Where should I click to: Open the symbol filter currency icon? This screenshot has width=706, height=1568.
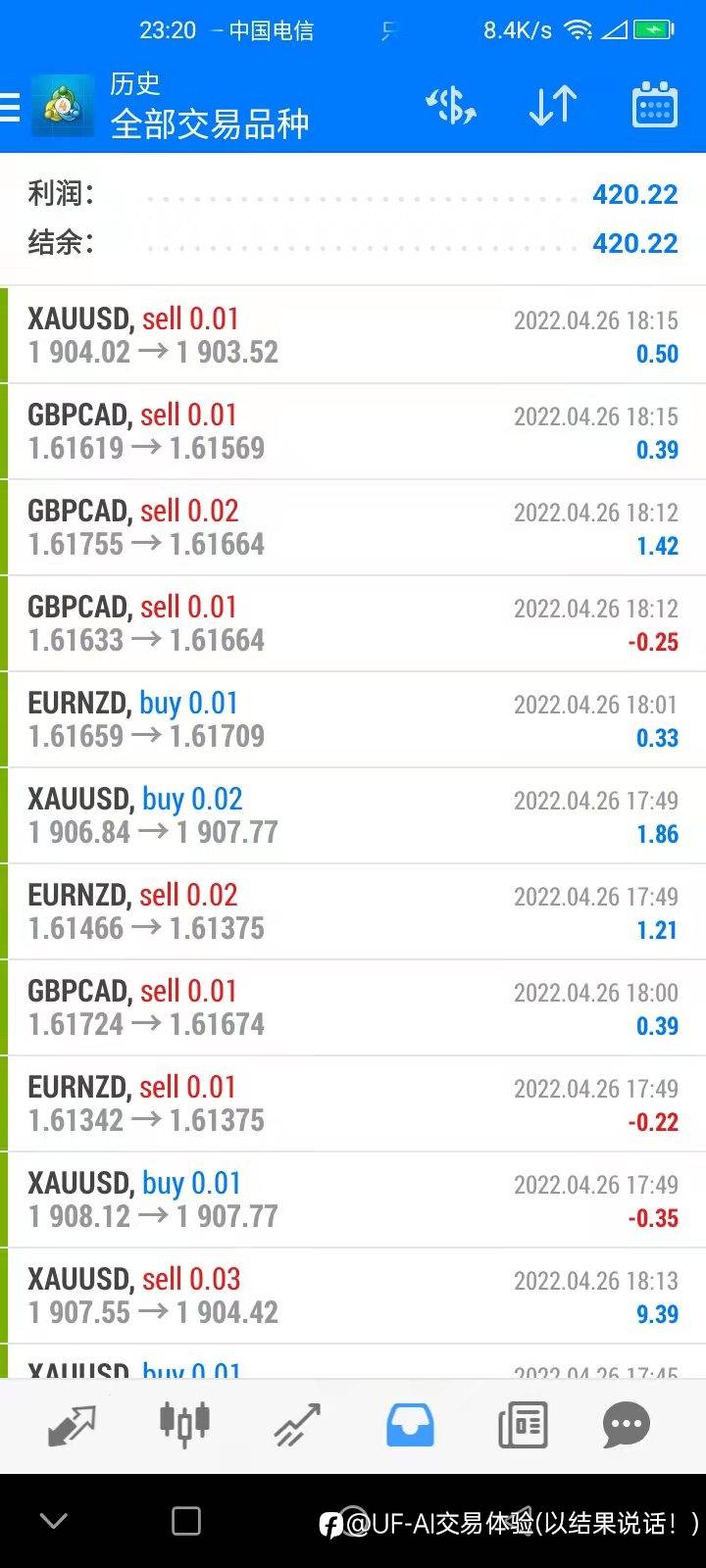451,105
